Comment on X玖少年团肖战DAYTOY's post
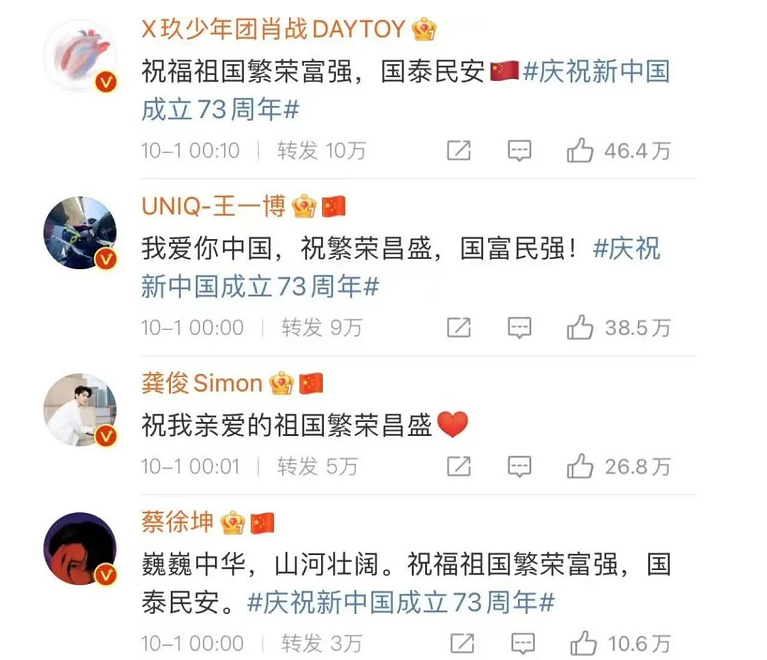This screenshot has width=767, height=660. (518, 151)
